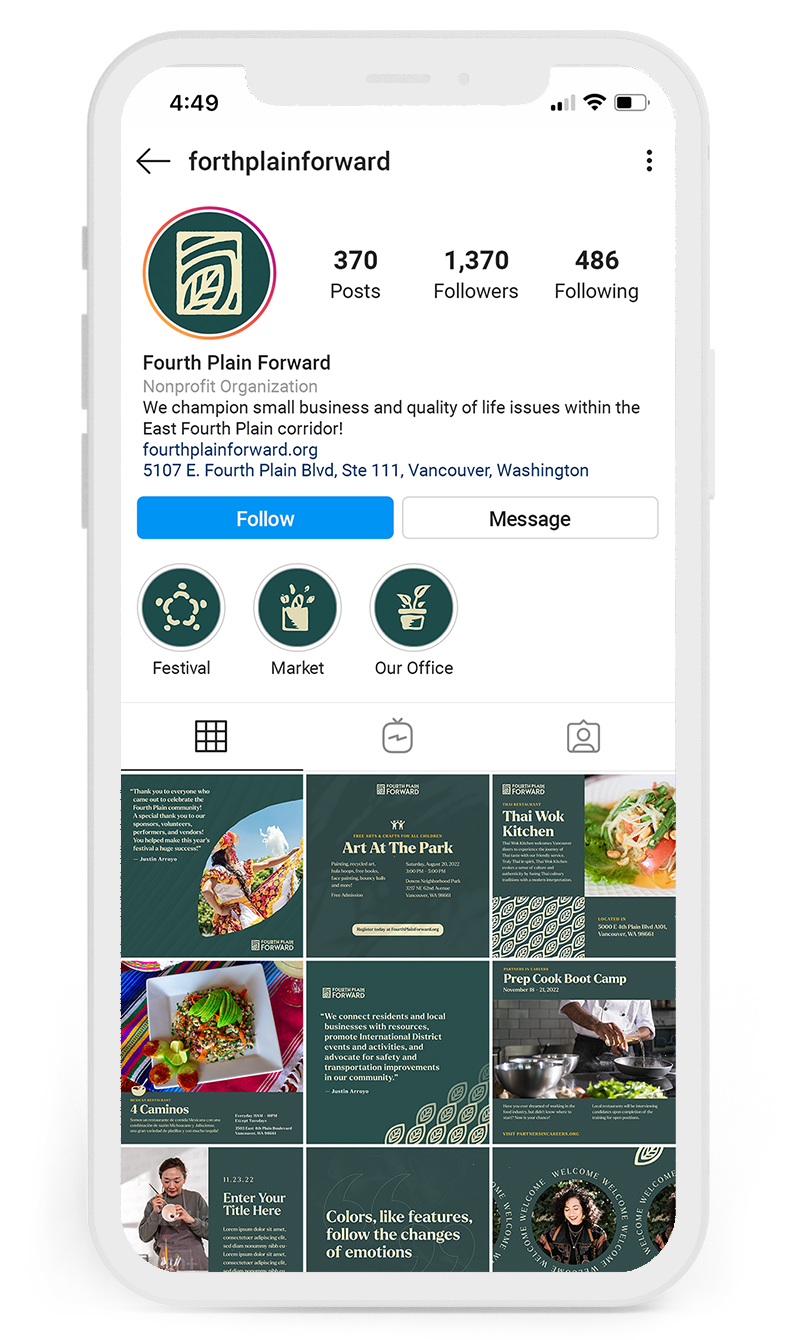Go back using the arrow icon
This screenshot has width=797, height=1340.
tap(153, 161)
